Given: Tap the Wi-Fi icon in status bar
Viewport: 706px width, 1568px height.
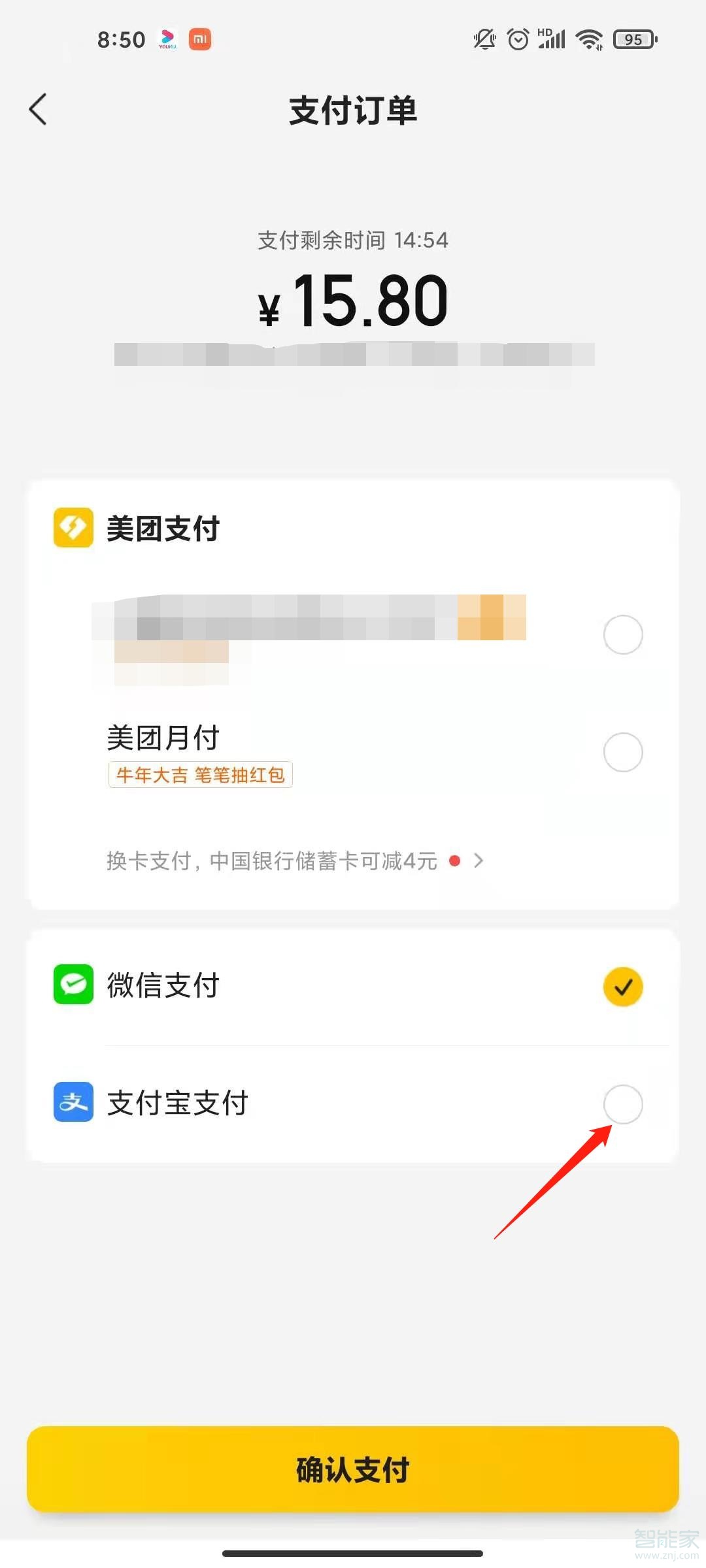Looking at the screenshot, I should [587, 39].
